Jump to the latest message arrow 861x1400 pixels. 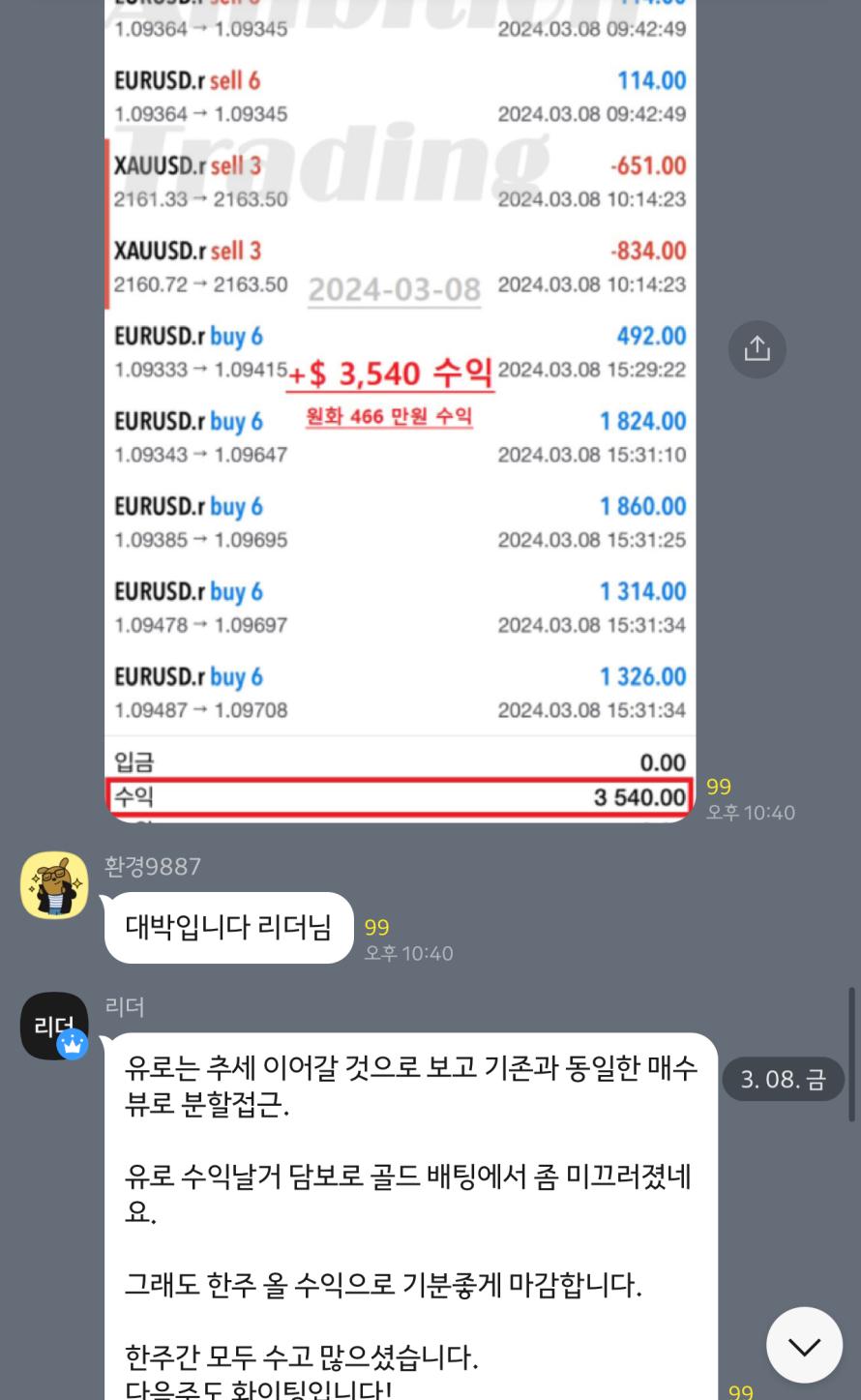point(804,1346)
